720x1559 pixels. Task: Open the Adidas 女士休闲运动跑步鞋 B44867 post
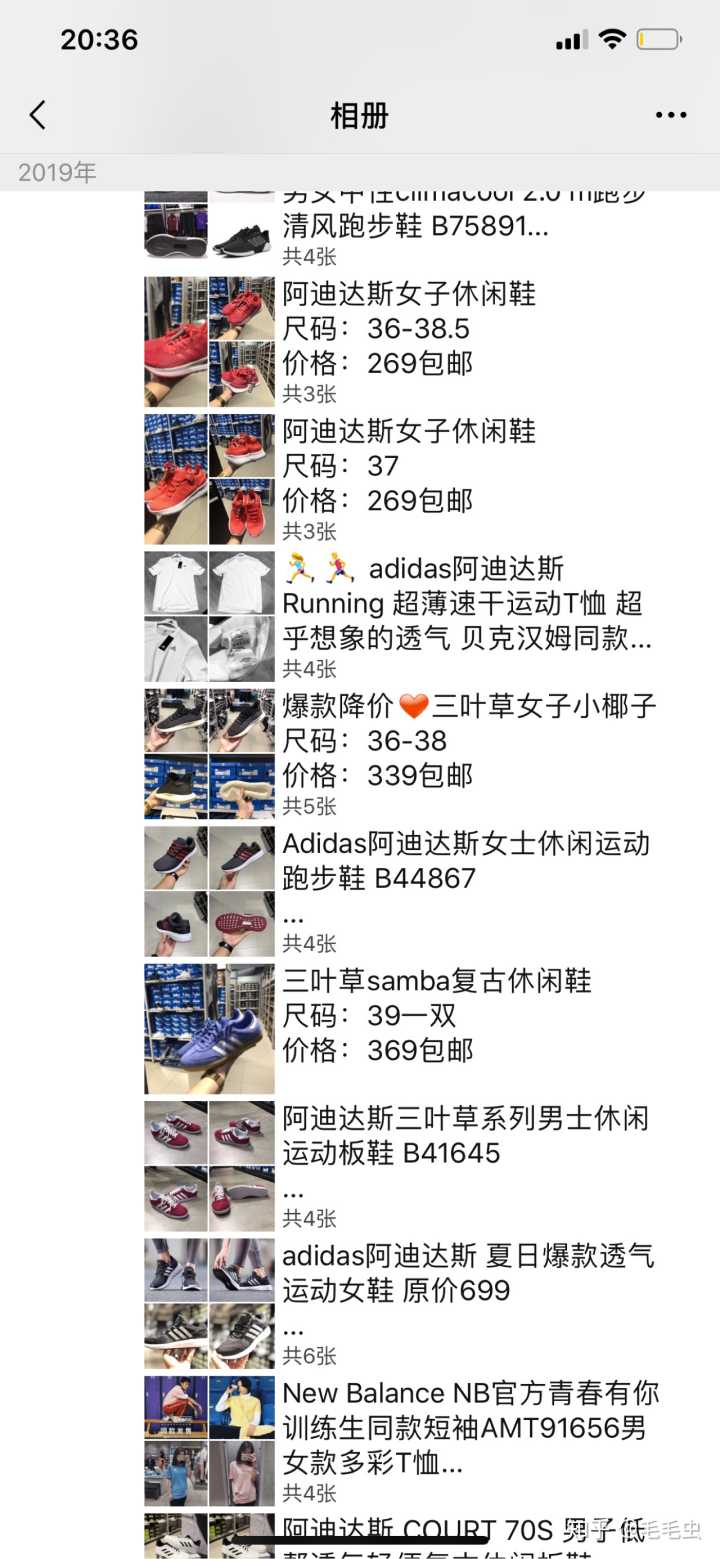(x=465, y=862)
